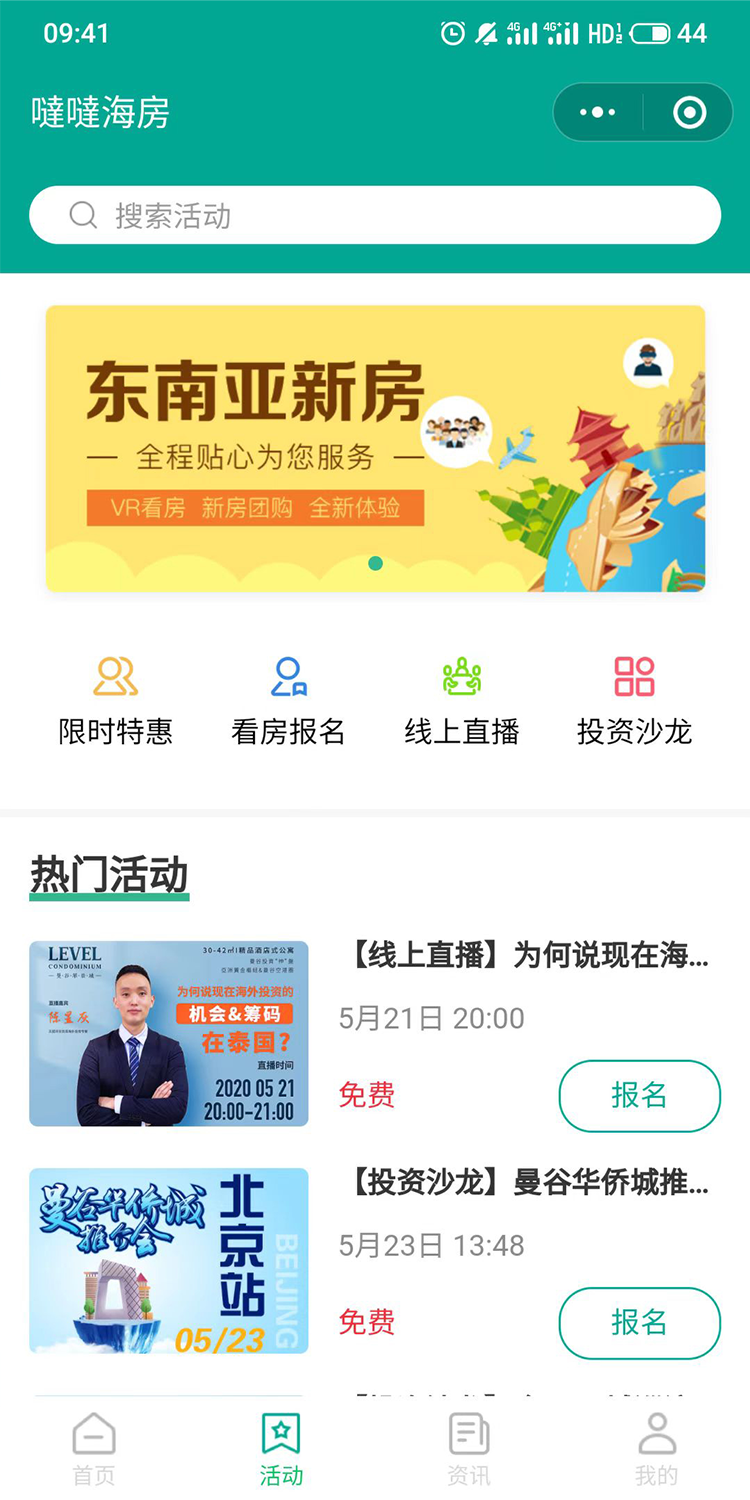
Task: Open the 东南亚新房 banner
Action: coord(375,448)
